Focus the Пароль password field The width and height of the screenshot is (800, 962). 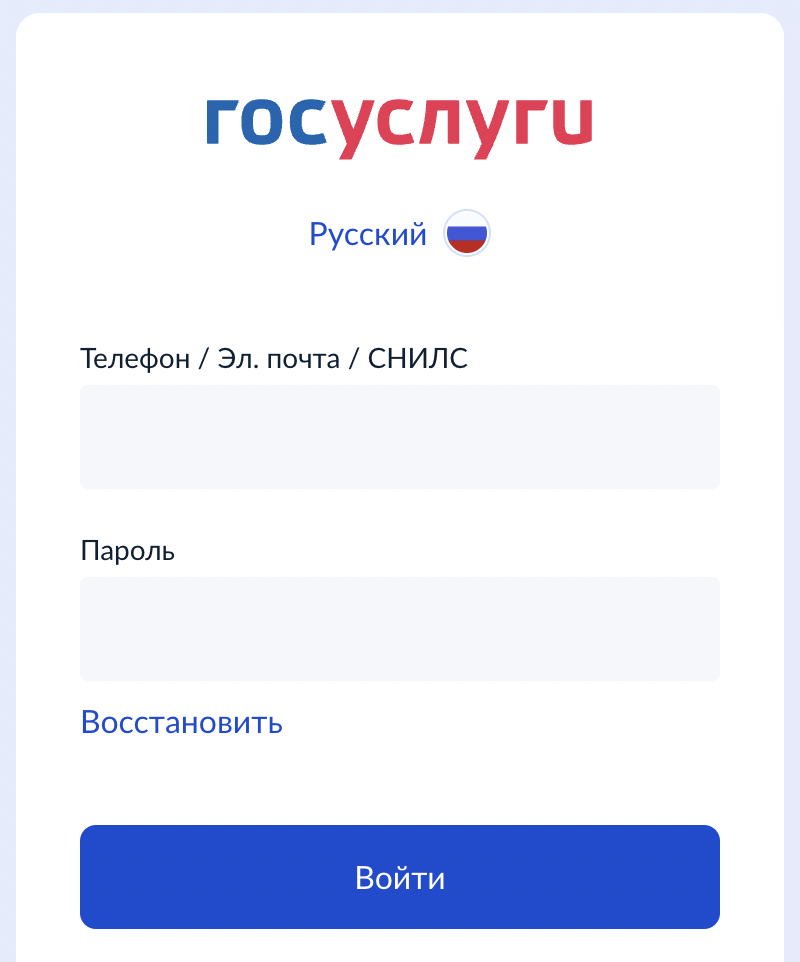point(400,629)
